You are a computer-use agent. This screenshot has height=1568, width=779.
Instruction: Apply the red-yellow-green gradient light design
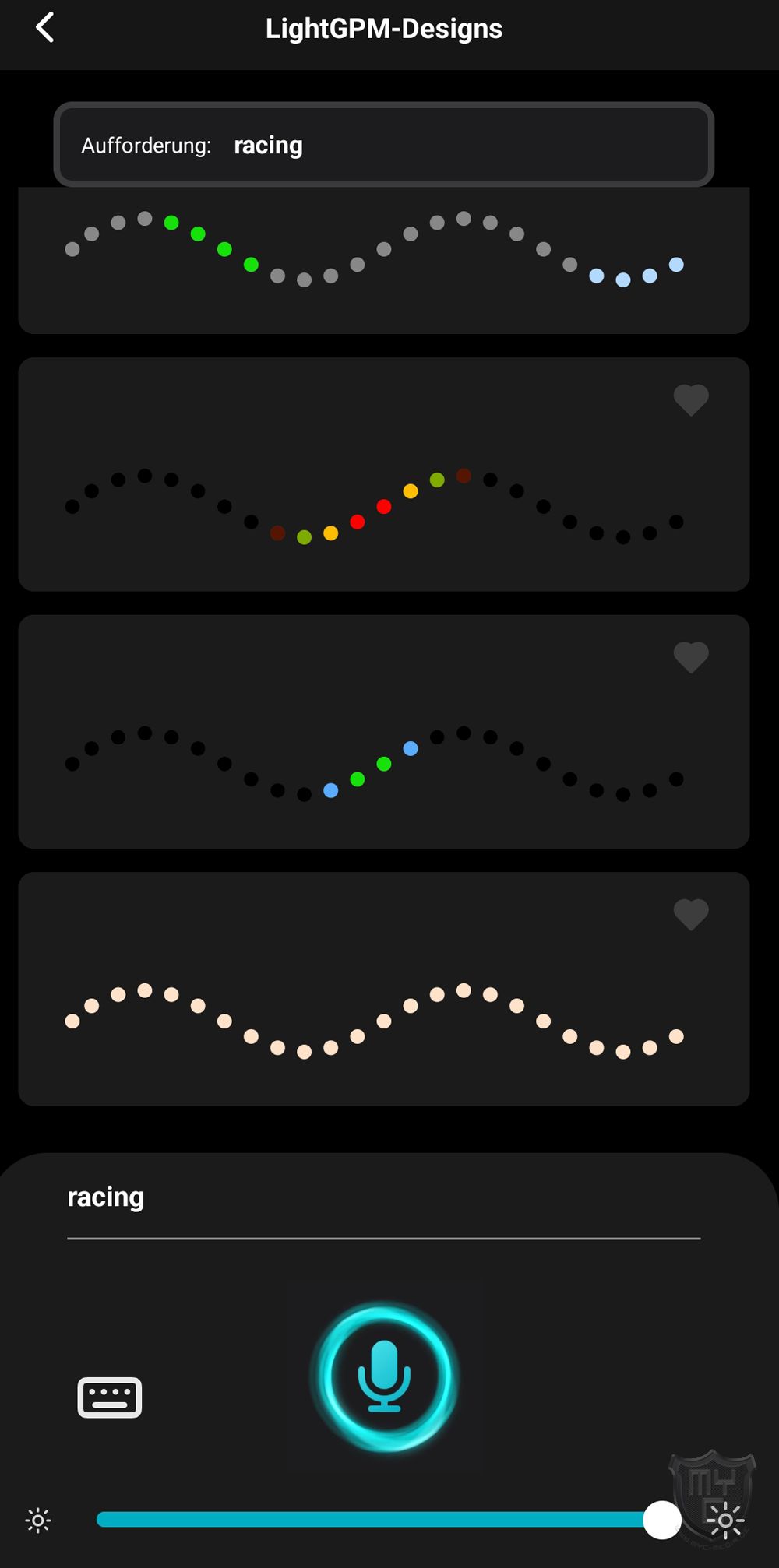(x=374, y=498)
